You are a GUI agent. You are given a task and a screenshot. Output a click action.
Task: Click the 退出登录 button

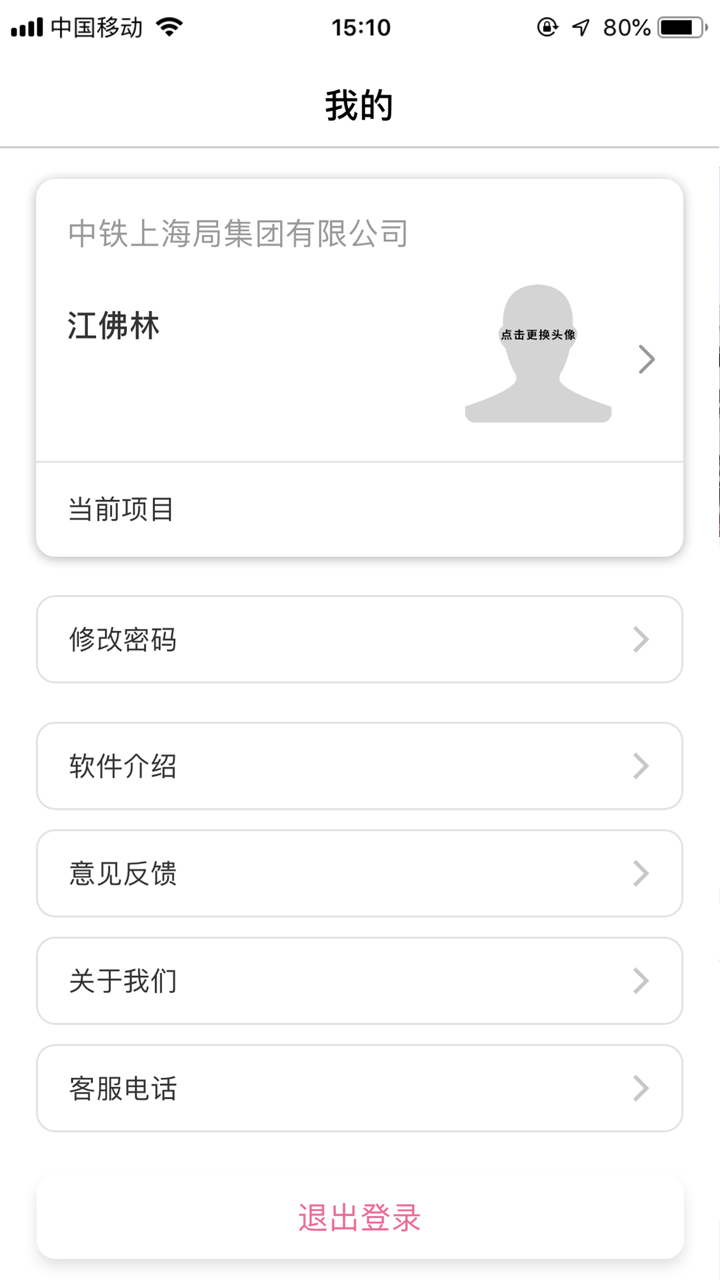(x=360, y=1217)
